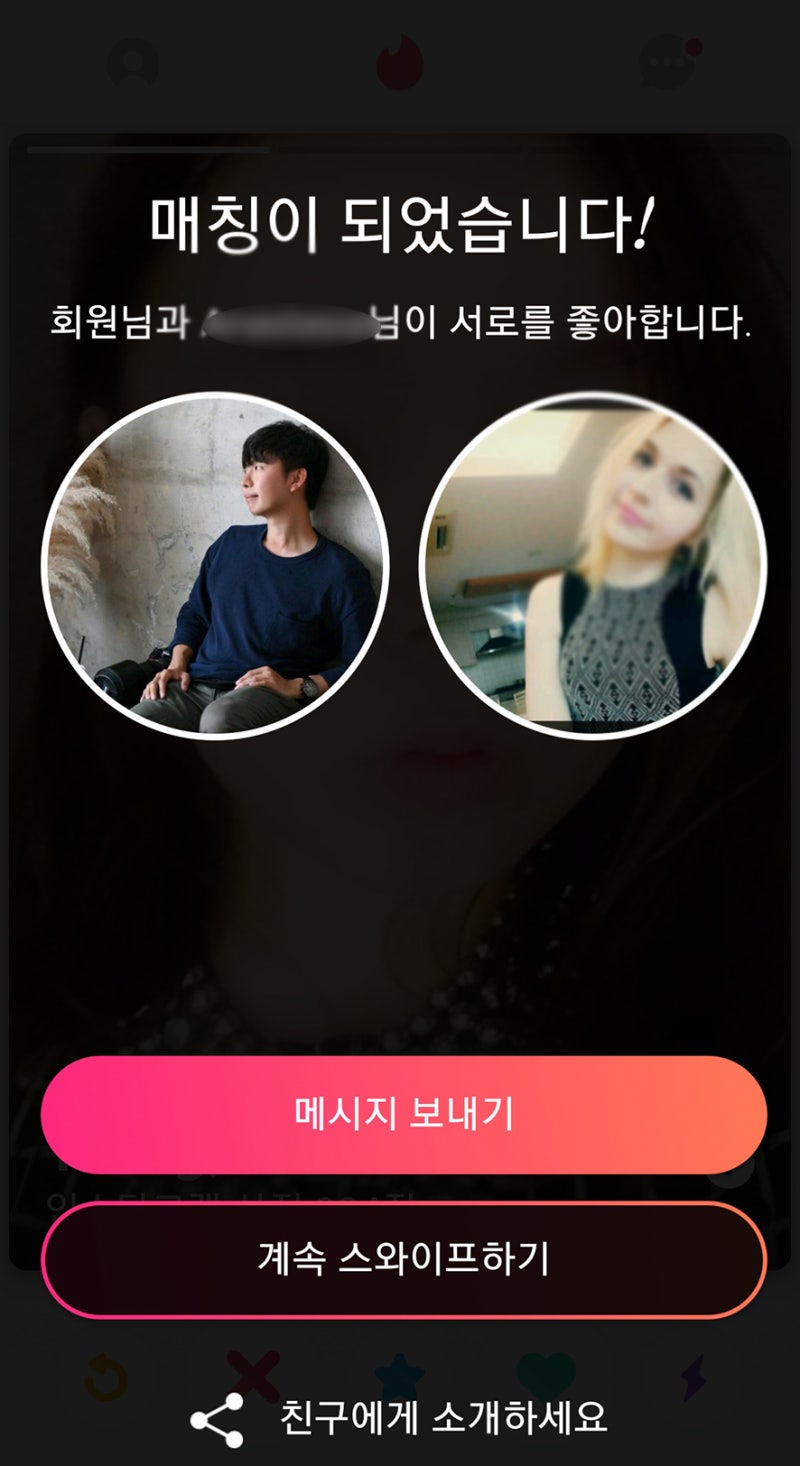This screenshot has height=1466, width=800.
Task: Tap the dimmed background profile photo
Action: (x=400, y=880)
